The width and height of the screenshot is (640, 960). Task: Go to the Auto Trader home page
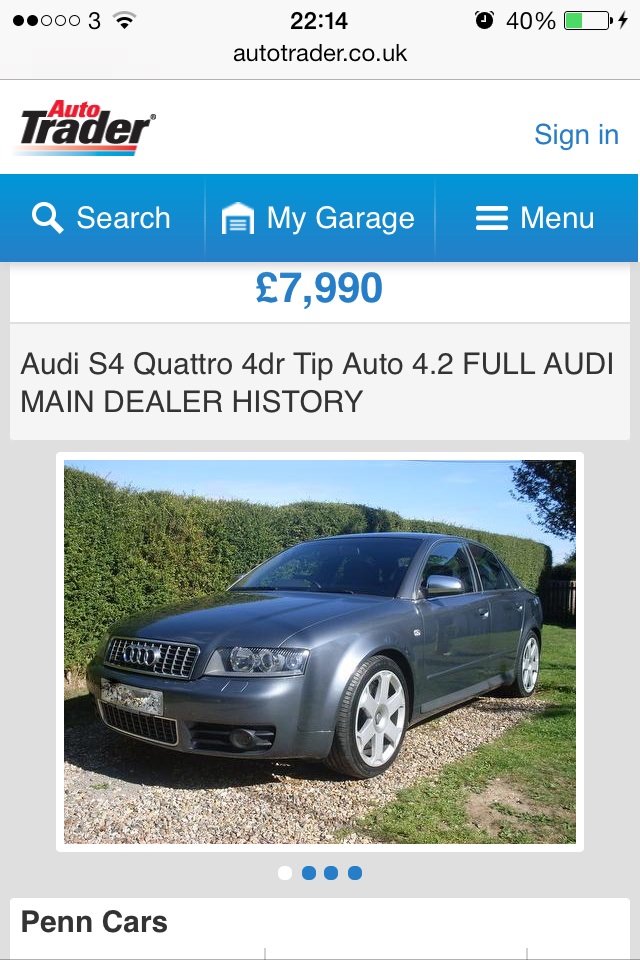coord(85,127)
